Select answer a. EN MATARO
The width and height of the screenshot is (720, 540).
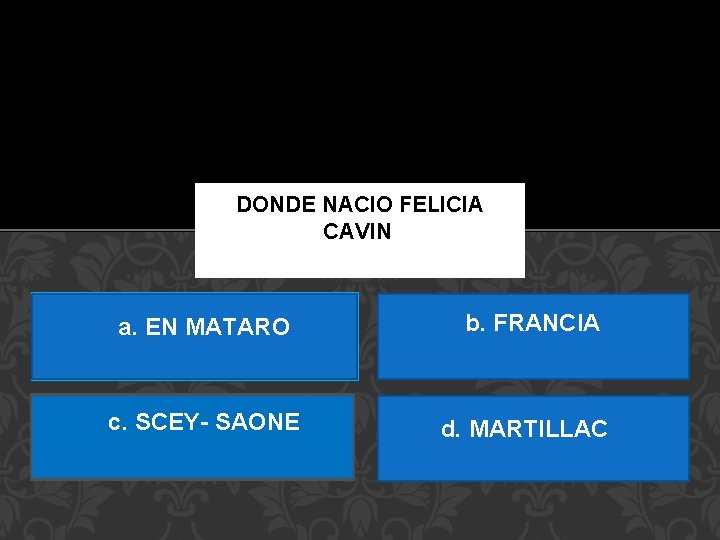tap(195, 337)
